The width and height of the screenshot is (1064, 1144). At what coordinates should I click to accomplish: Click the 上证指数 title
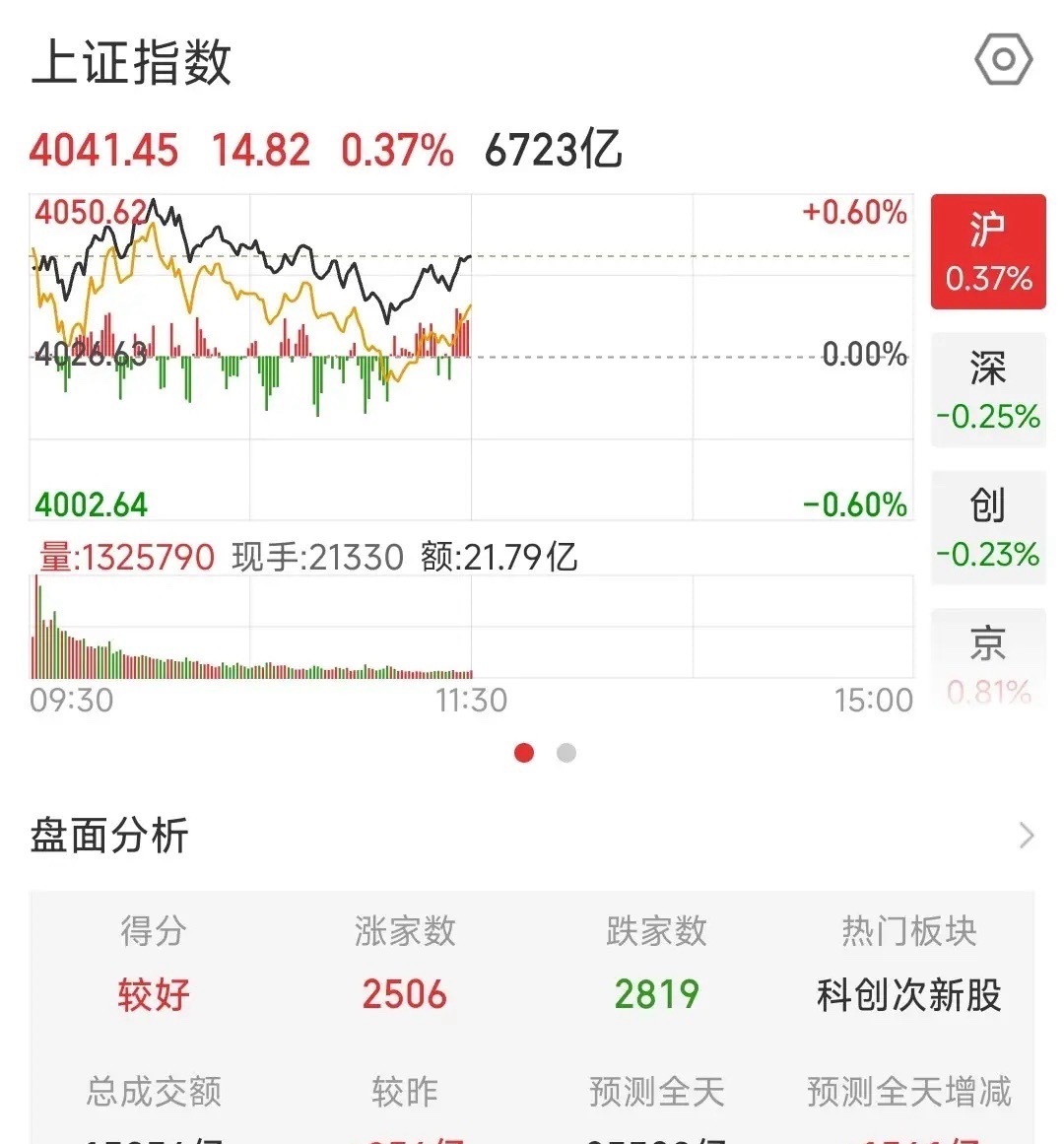click(131, 64)
